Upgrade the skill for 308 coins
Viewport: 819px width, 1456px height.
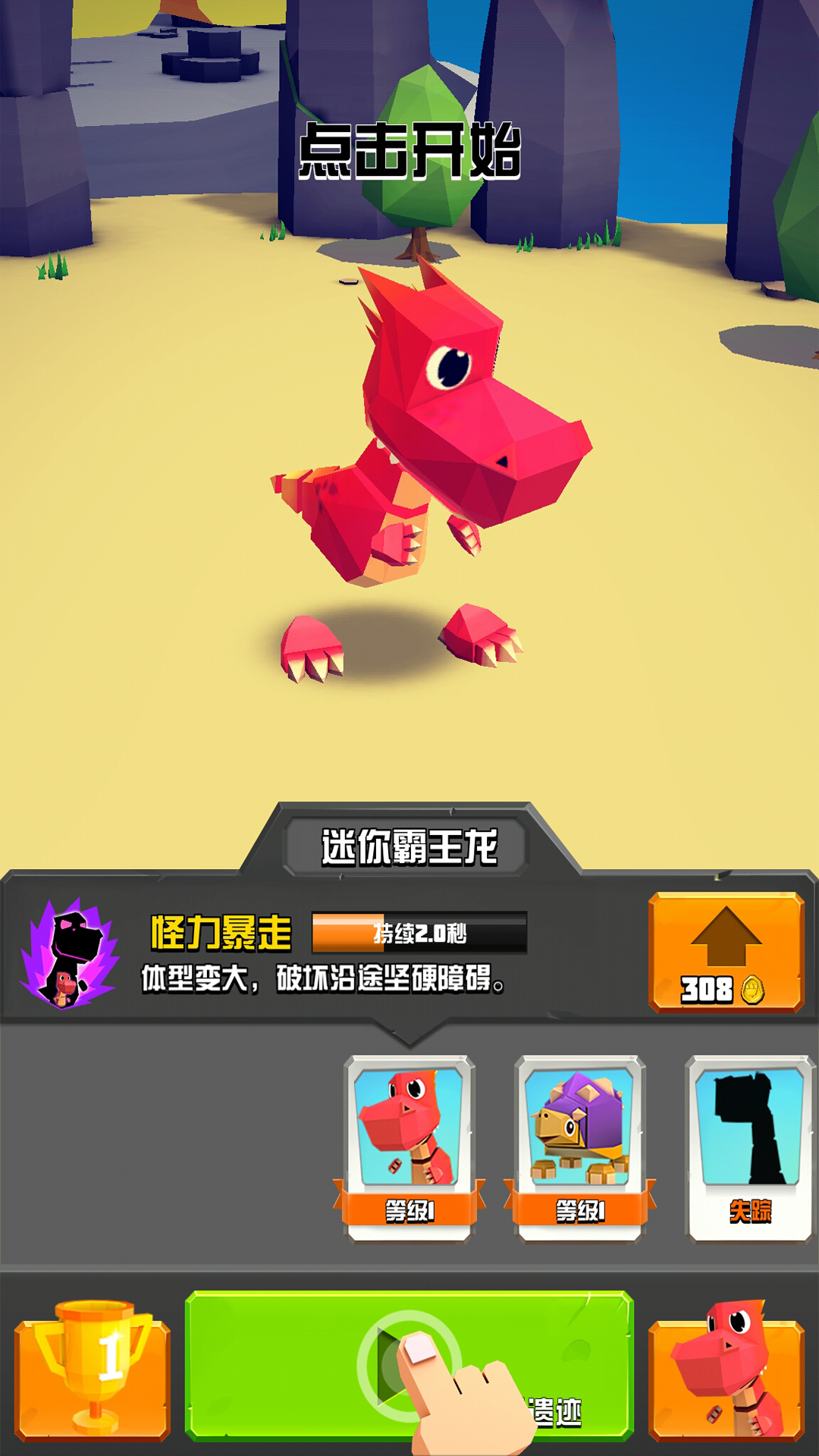tap(726, 952)
